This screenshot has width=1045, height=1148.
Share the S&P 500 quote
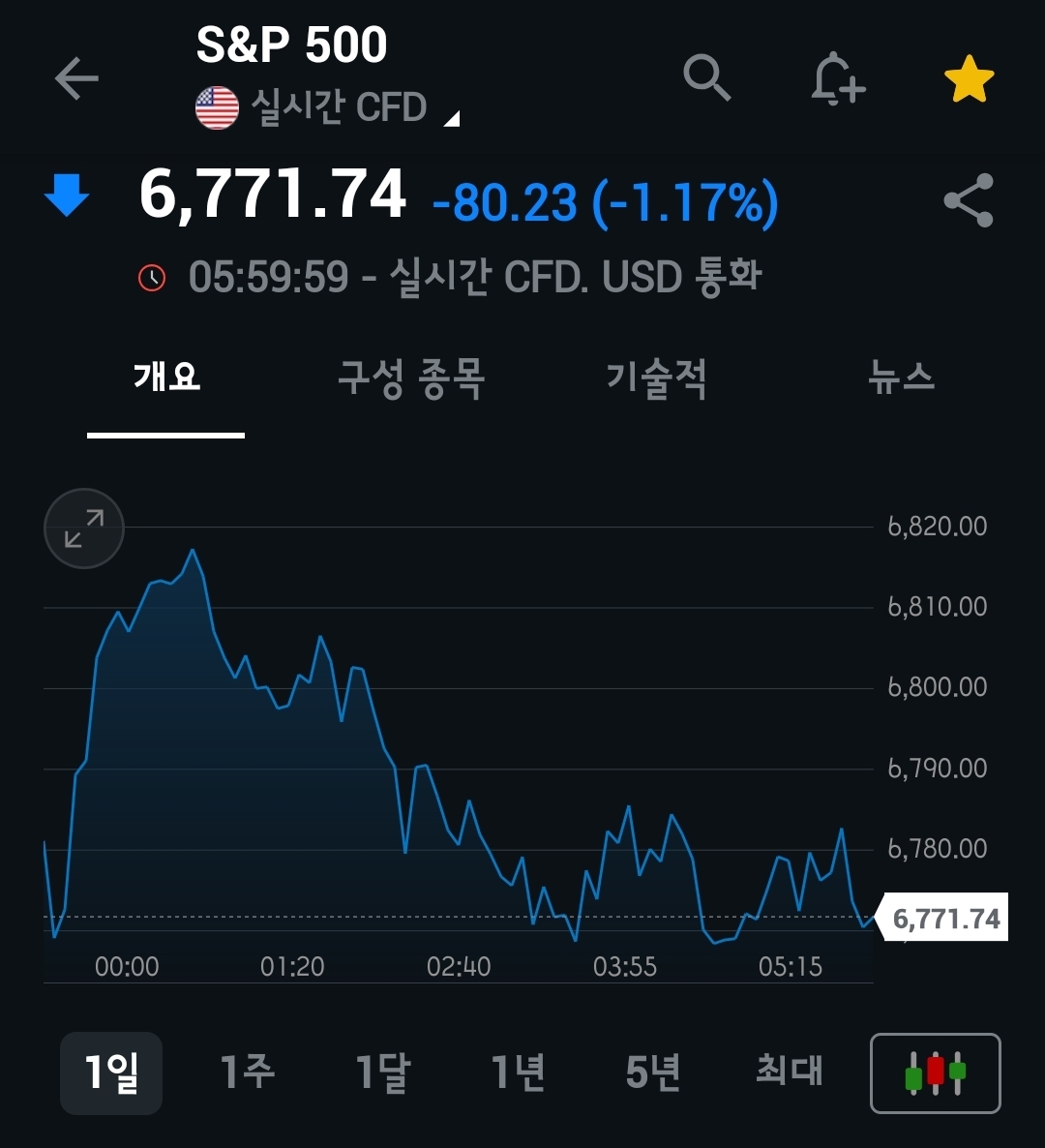click(969, 200)
